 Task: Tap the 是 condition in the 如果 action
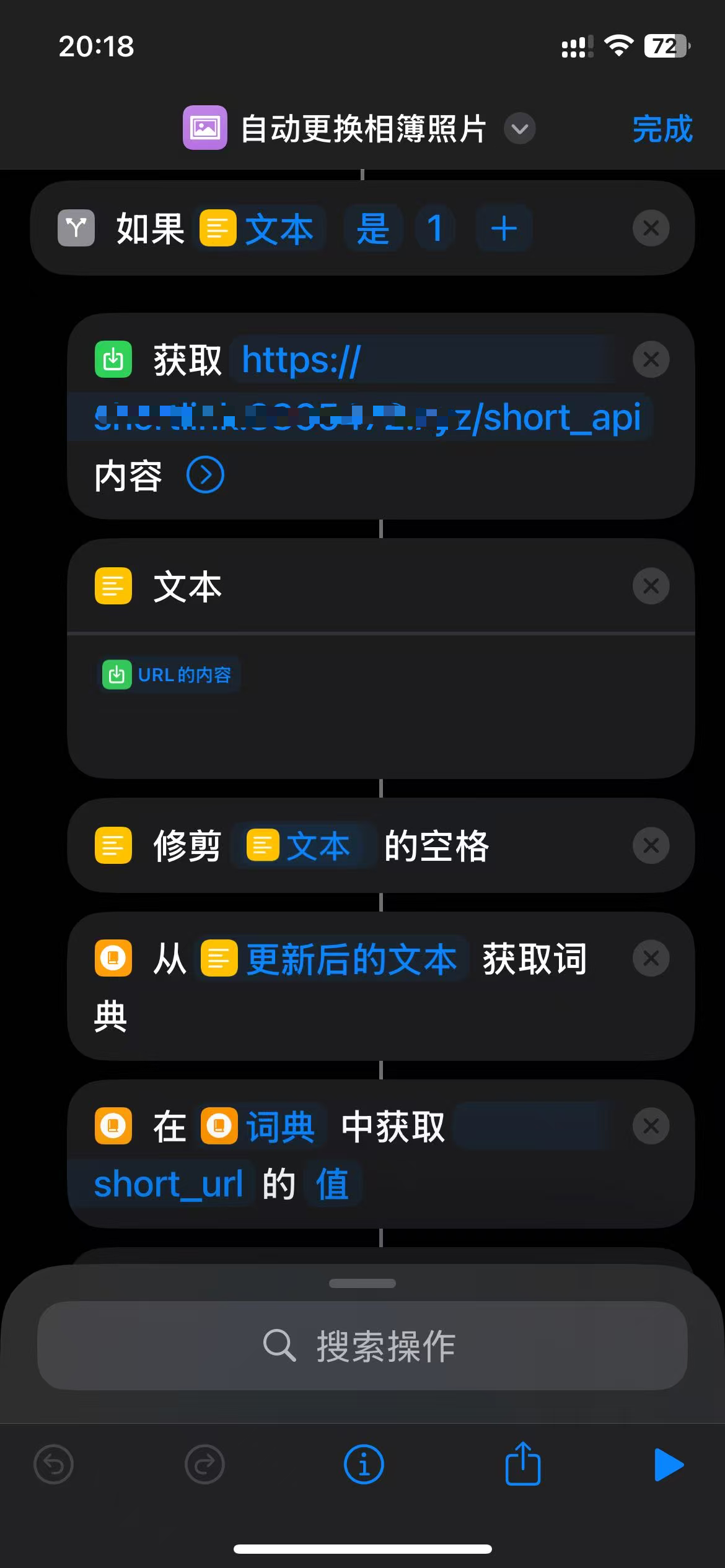(373, 228)
